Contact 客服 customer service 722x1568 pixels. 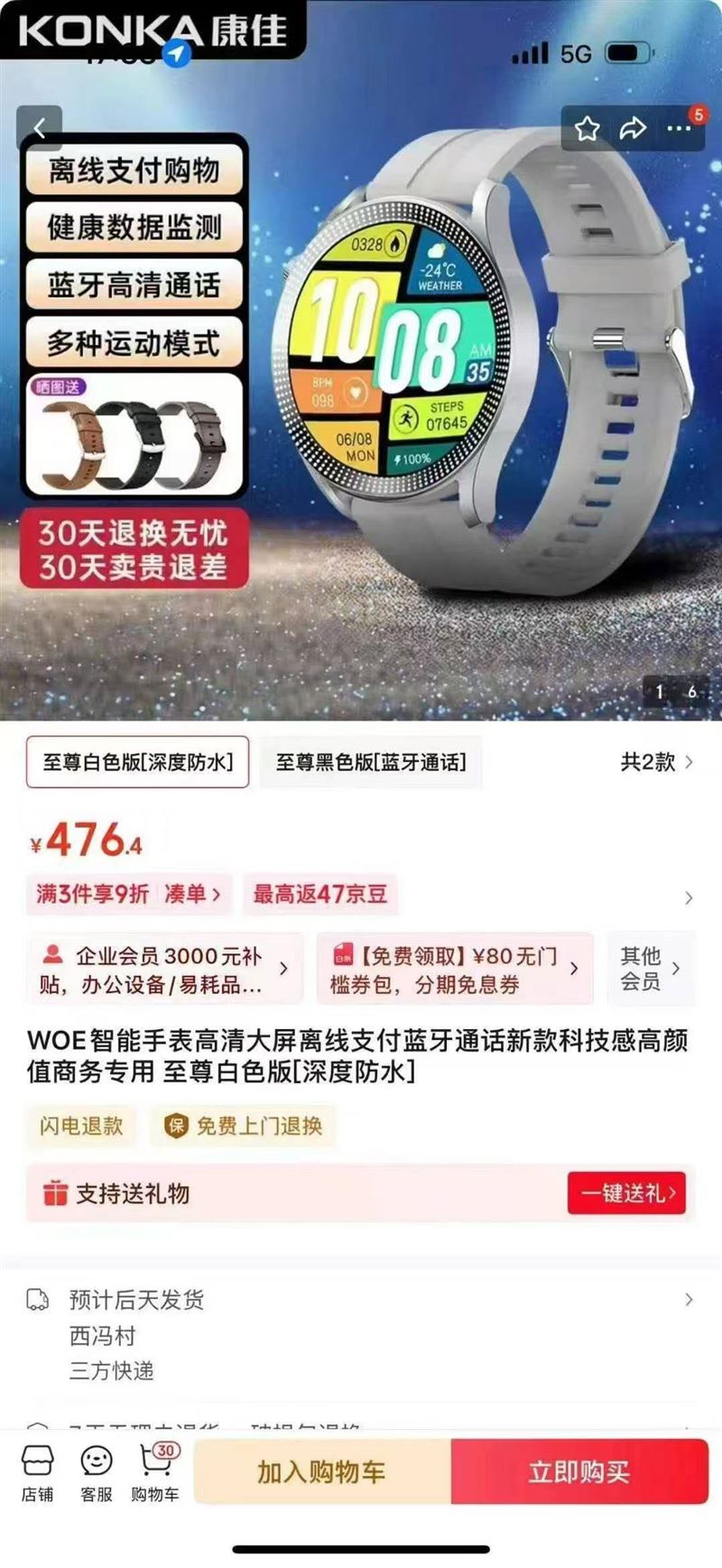(x=97, y=1473)
